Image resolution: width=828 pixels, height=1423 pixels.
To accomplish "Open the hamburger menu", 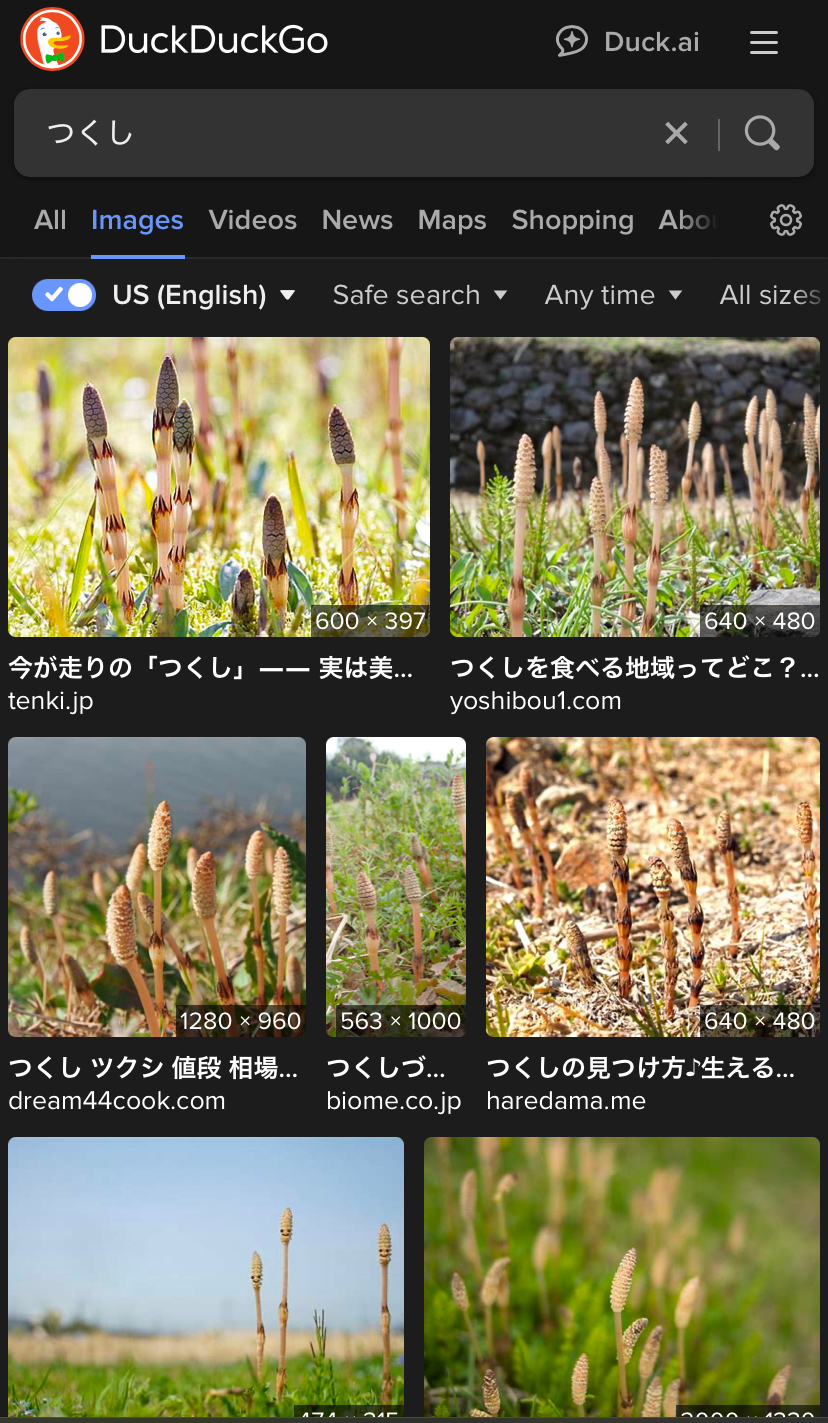I will [764, 42].
